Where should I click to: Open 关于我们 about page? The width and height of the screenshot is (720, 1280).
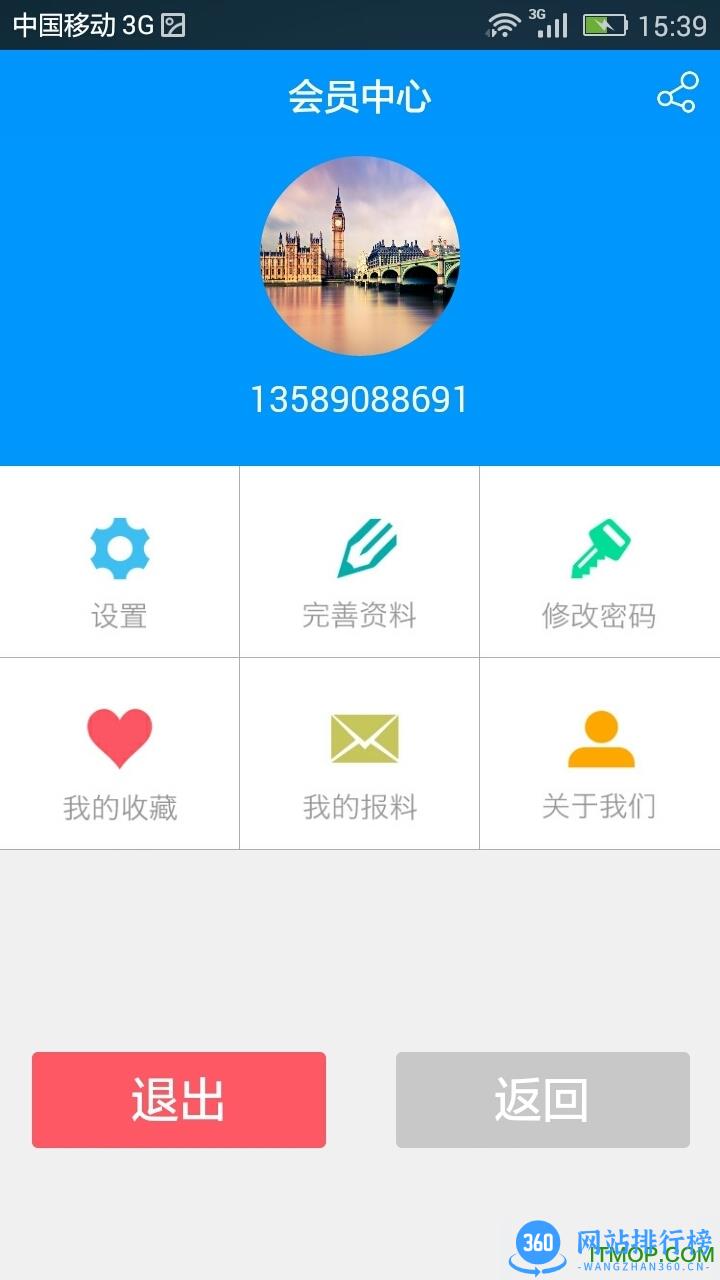(x=600, y=754)
